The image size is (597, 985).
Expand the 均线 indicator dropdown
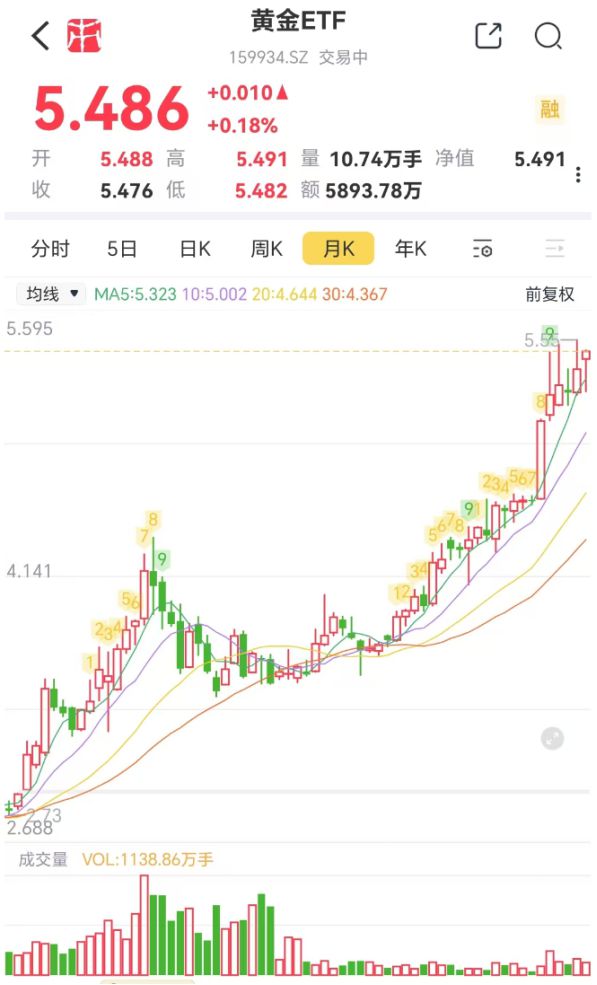[x=51, y=293]
